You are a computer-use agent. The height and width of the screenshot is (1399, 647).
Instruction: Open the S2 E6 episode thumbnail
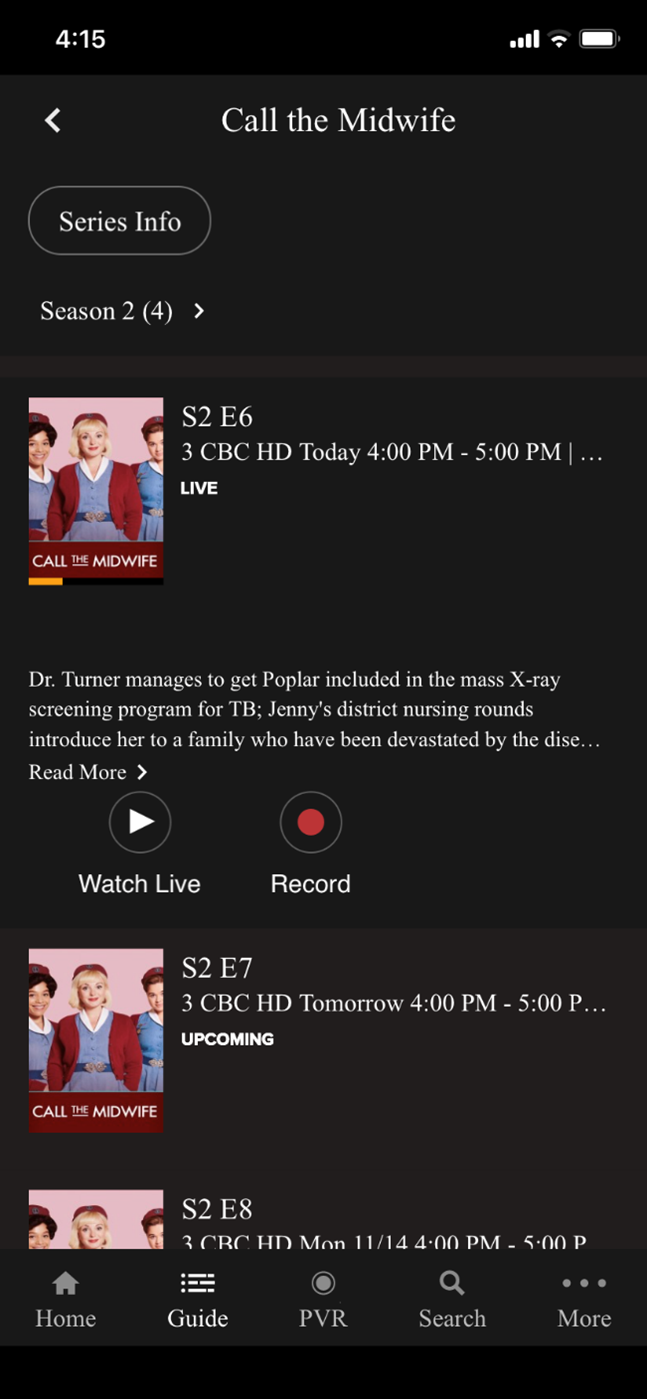coord(96,490)
